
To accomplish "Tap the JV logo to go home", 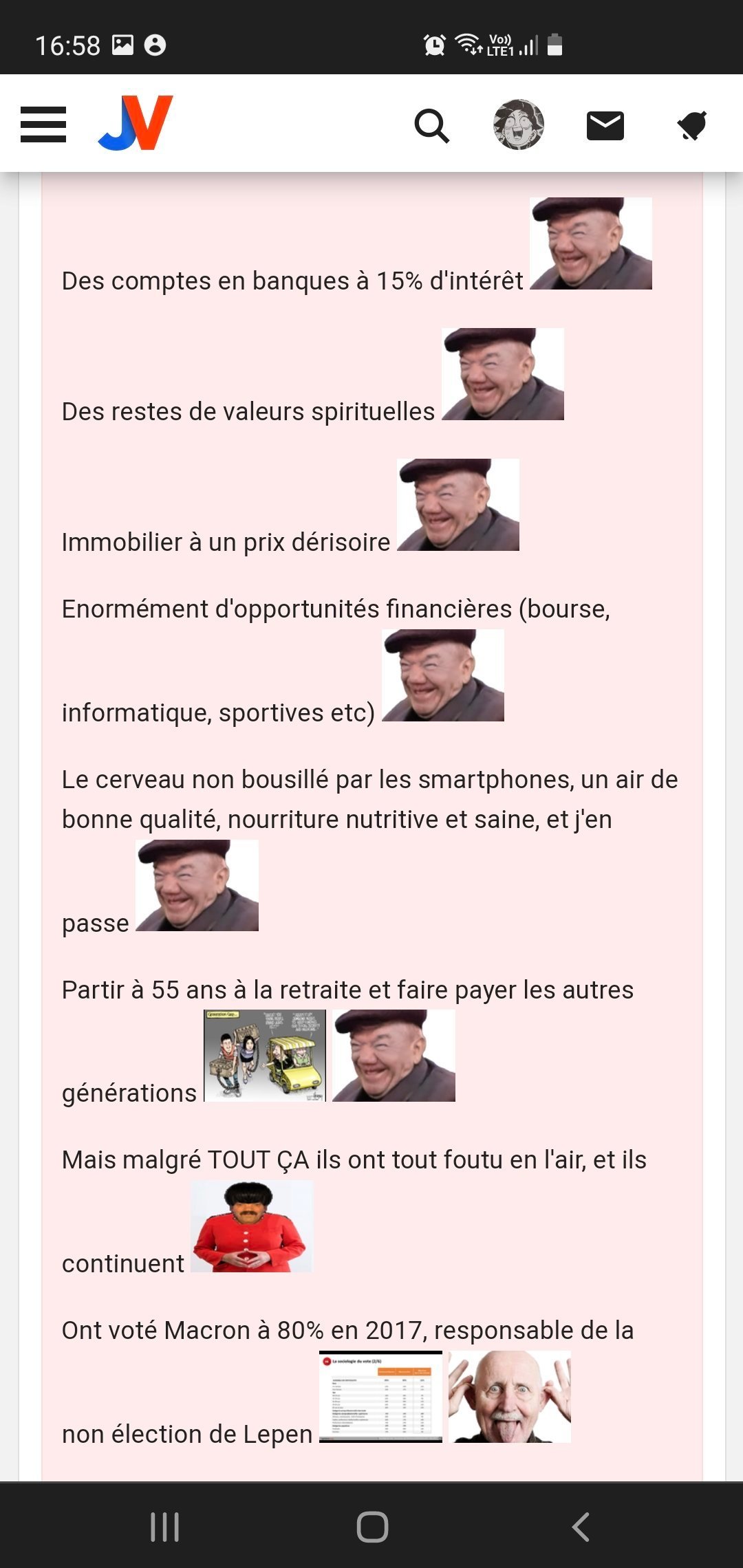I will pos(136,123).
